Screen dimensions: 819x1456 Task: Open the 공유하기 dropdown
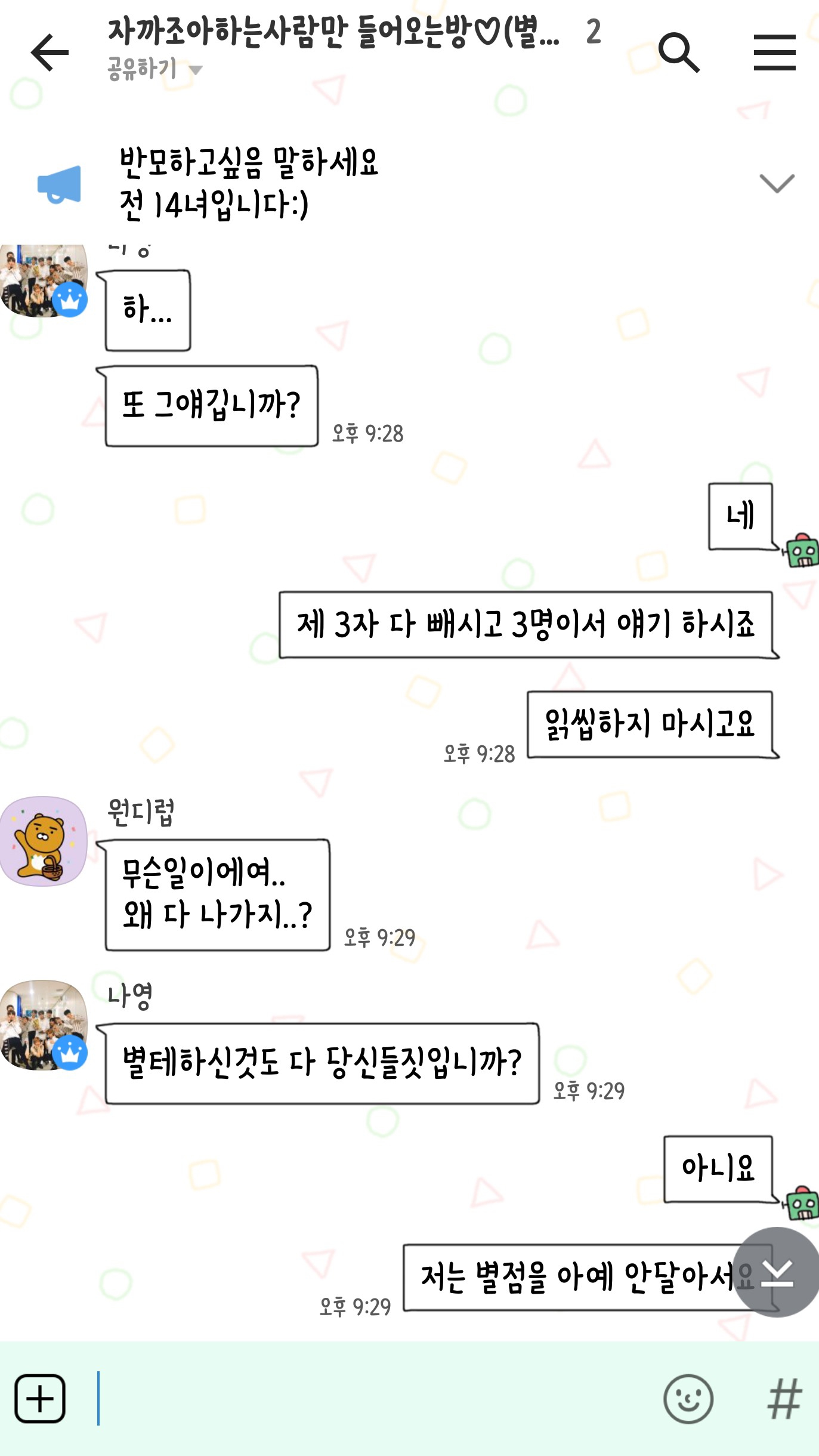155,69
